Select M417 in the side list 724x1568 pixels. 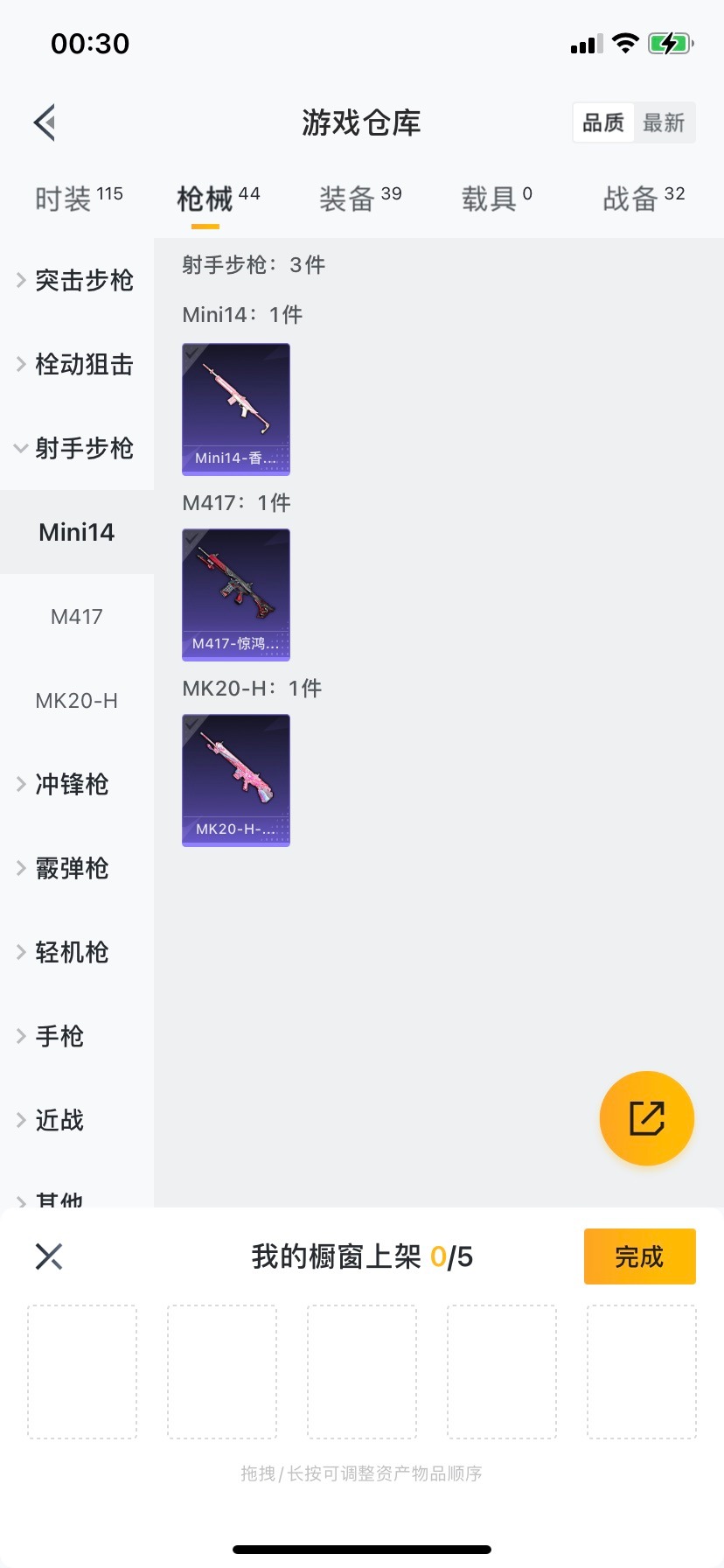point(77,617)
